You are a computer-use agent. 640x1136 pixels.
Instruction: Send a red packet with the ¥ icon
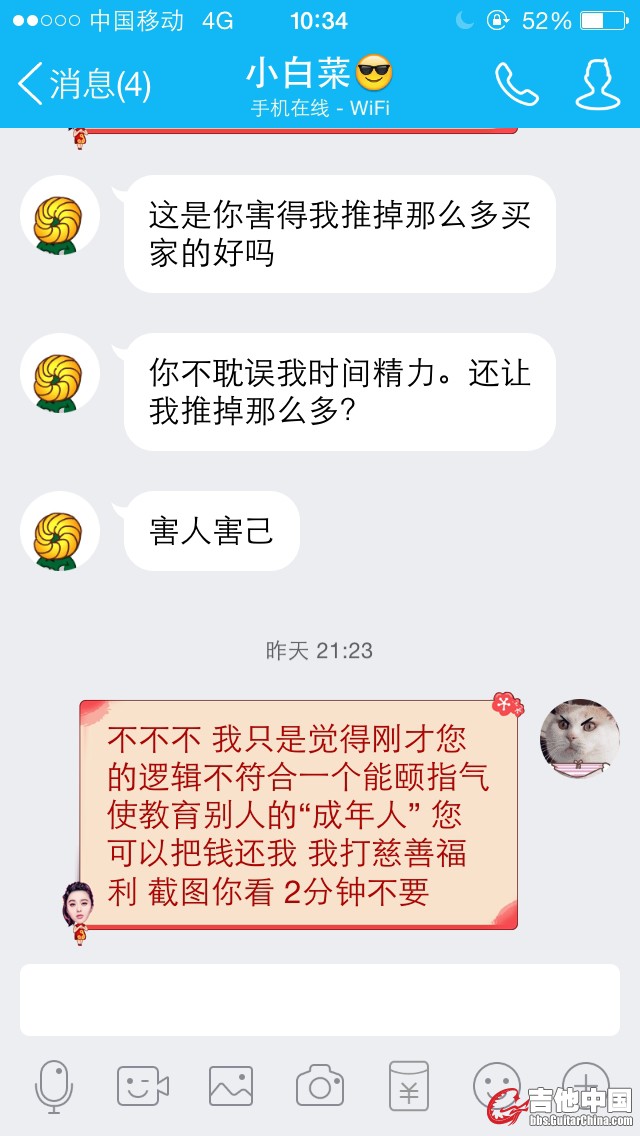tap(409, 1086)
